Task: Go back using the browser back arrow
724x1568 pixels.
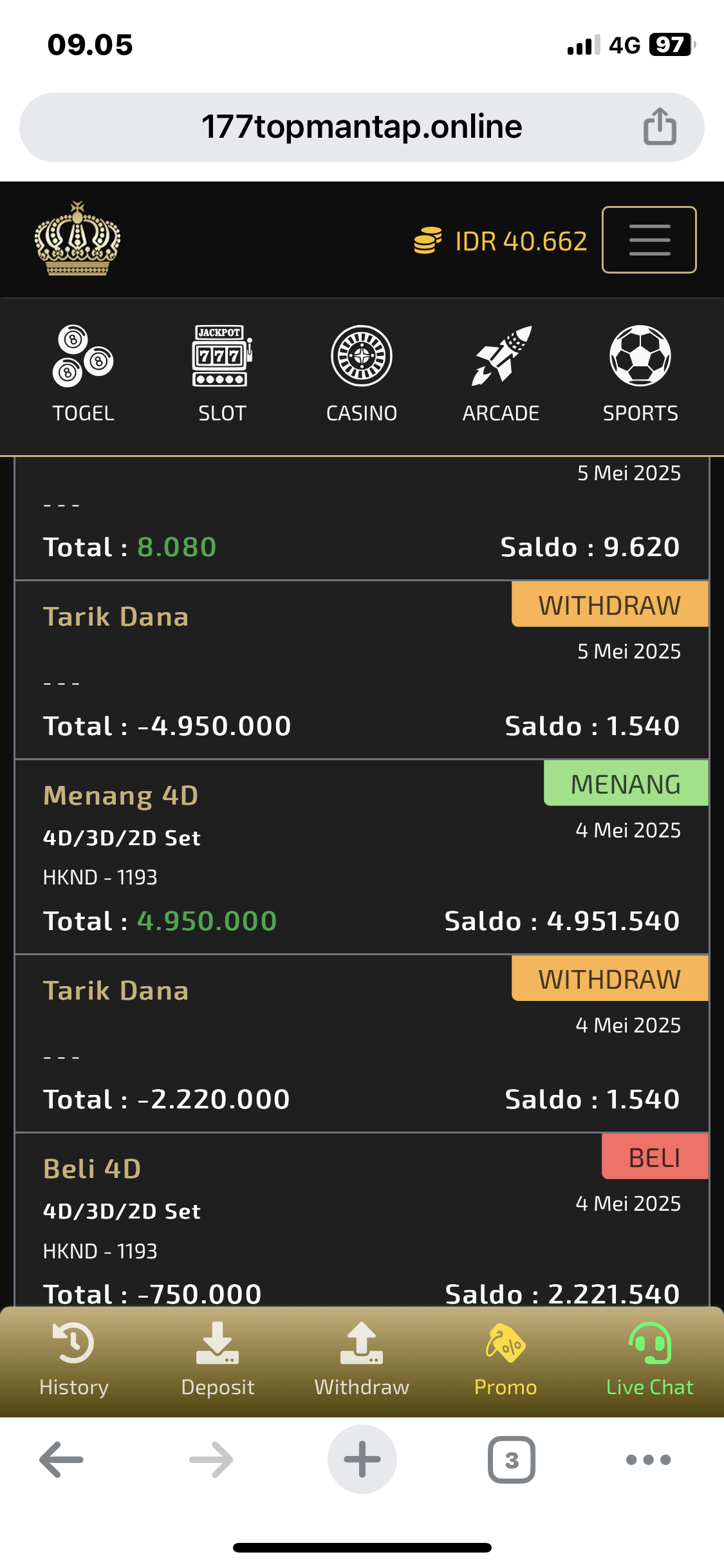Action: [61, 1459]
